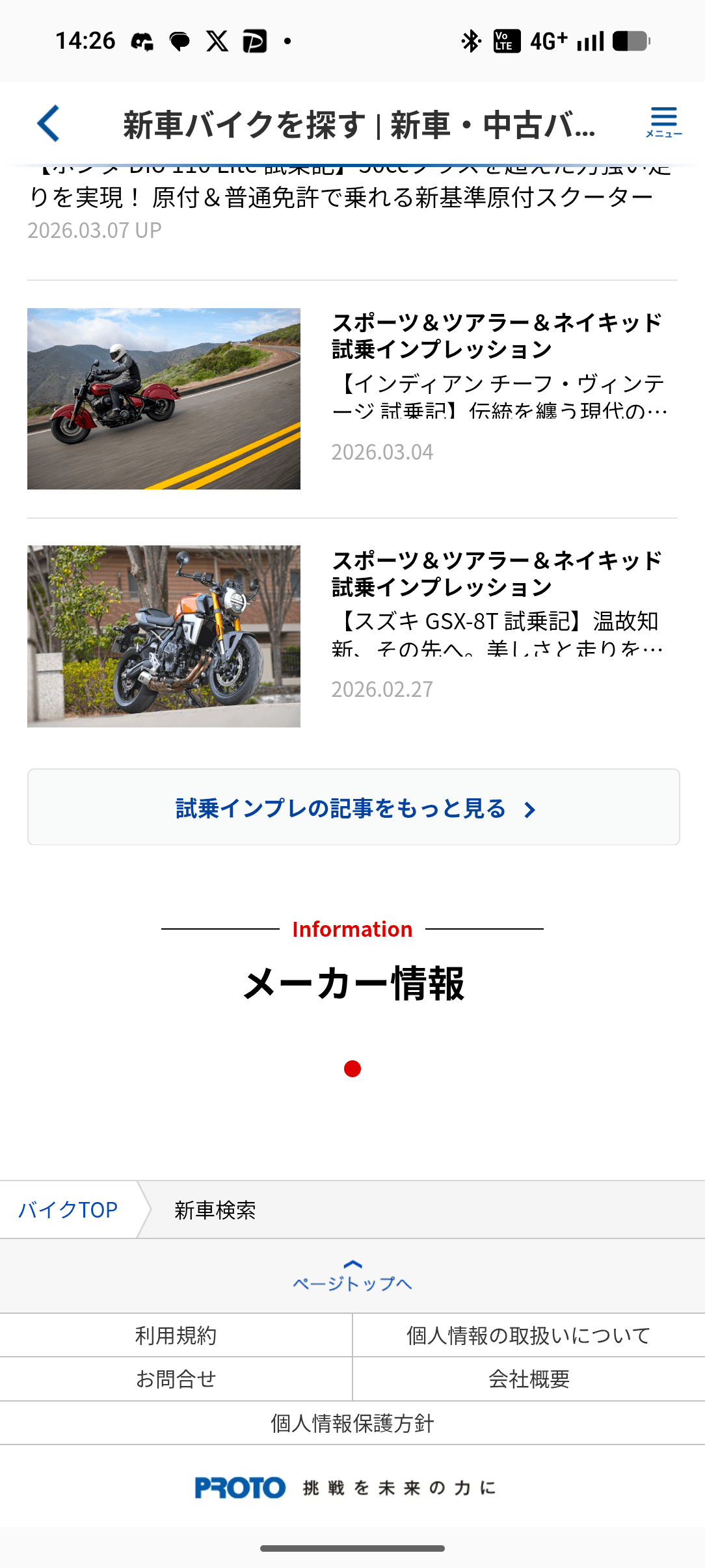
Task: View 会社概要 company overview
Action: 528,1379
